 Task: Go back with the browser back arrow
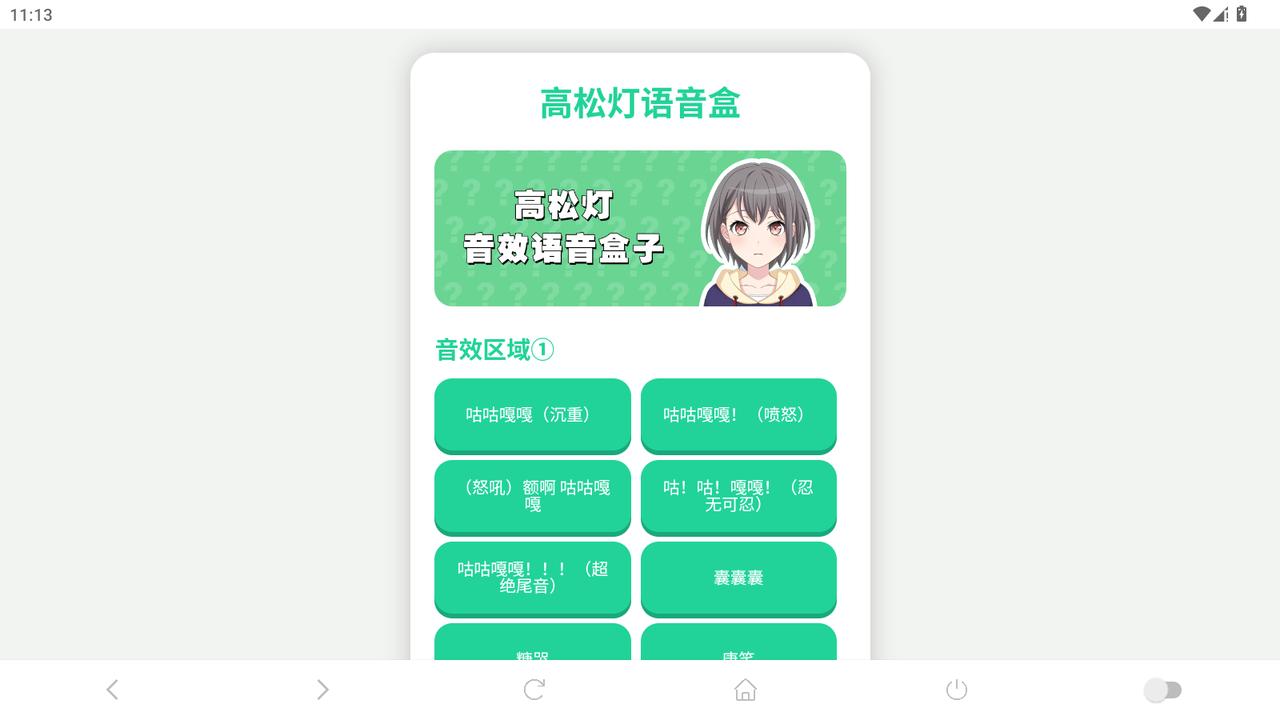coord(112,689)
